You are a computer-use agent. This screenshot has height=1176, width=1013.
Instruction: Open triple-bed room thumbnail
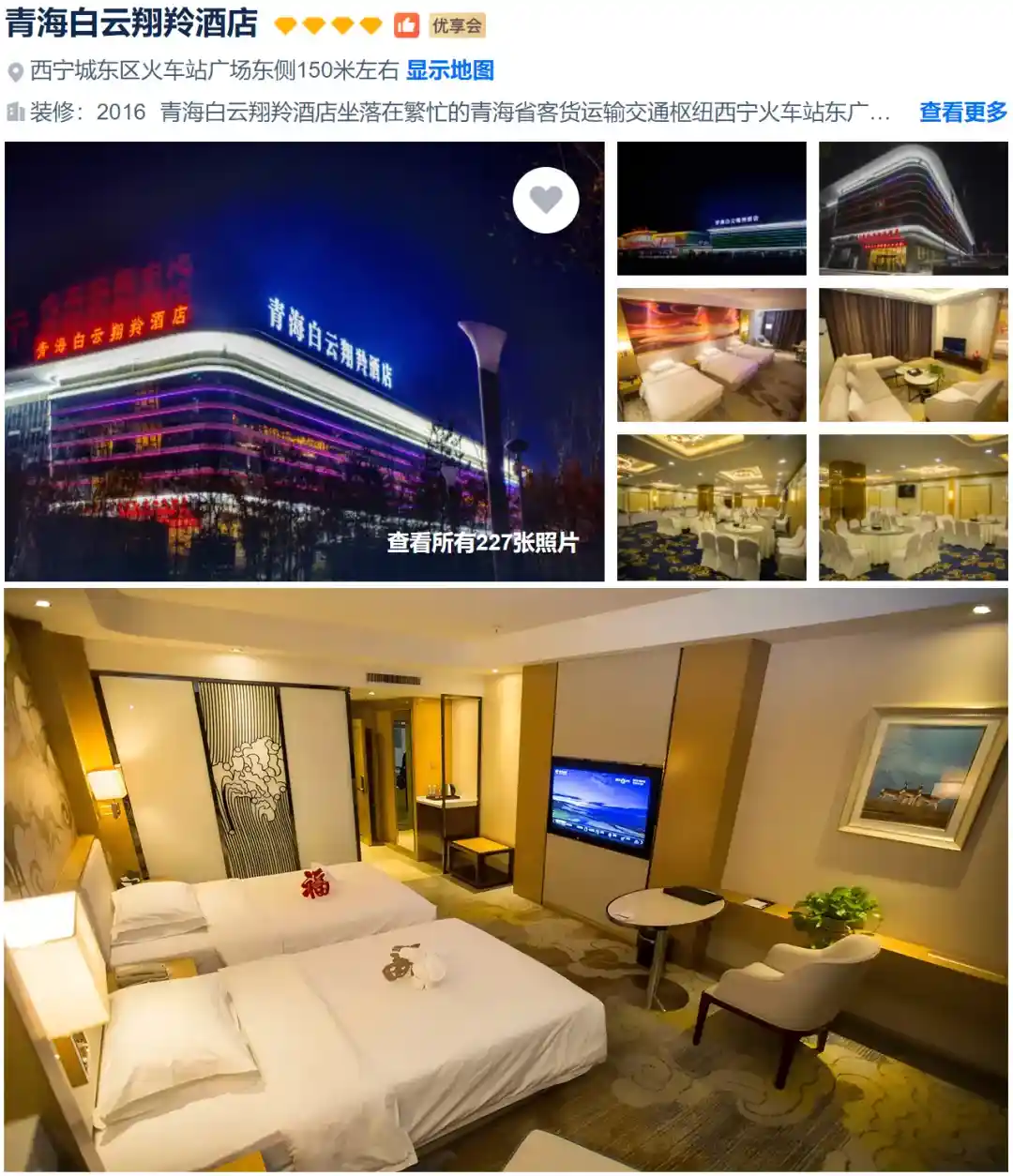pos(711,354)
